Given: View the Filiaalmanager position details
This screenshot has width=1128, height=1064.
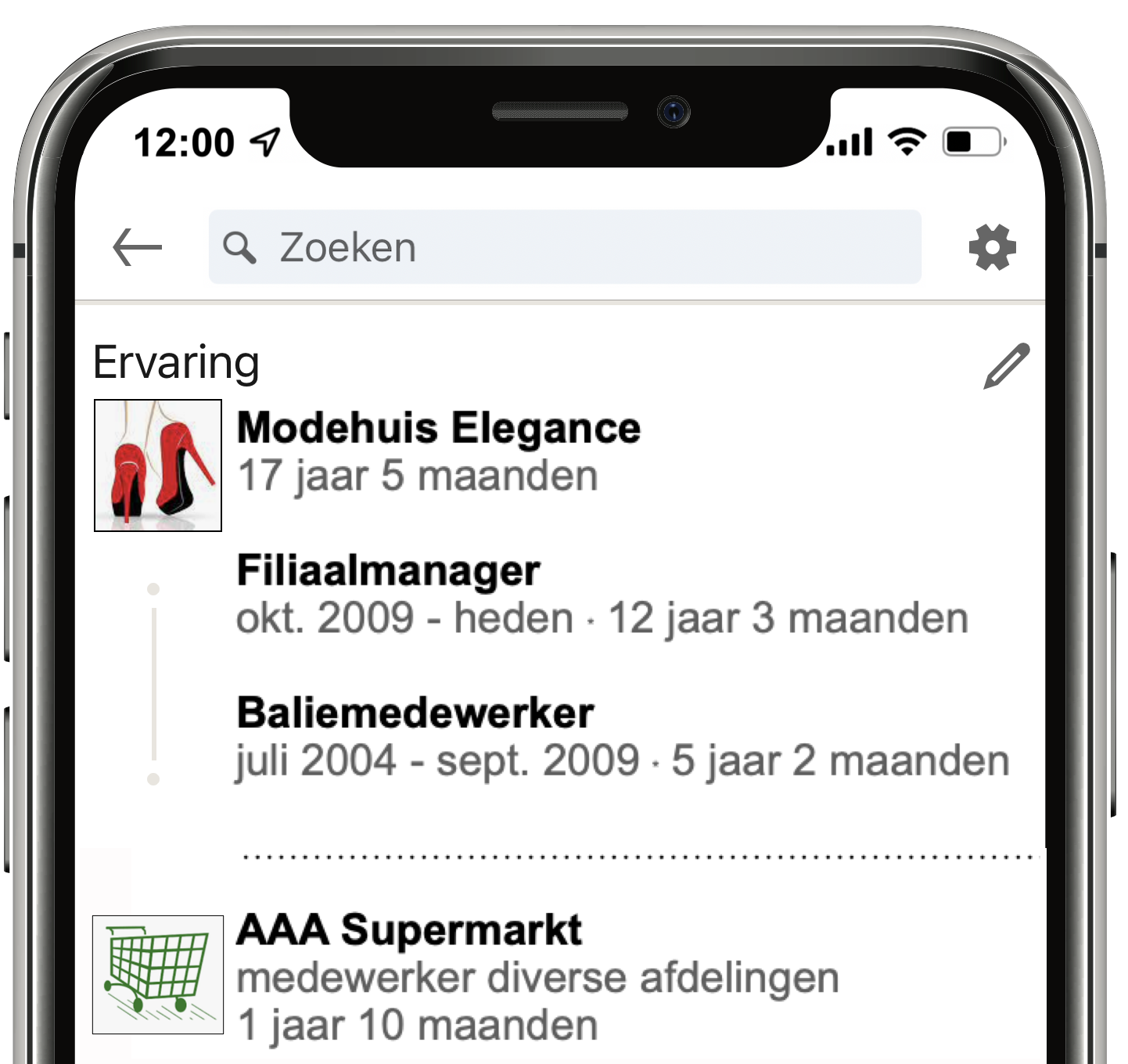Looking at the screenshot, I should point(389,571).
